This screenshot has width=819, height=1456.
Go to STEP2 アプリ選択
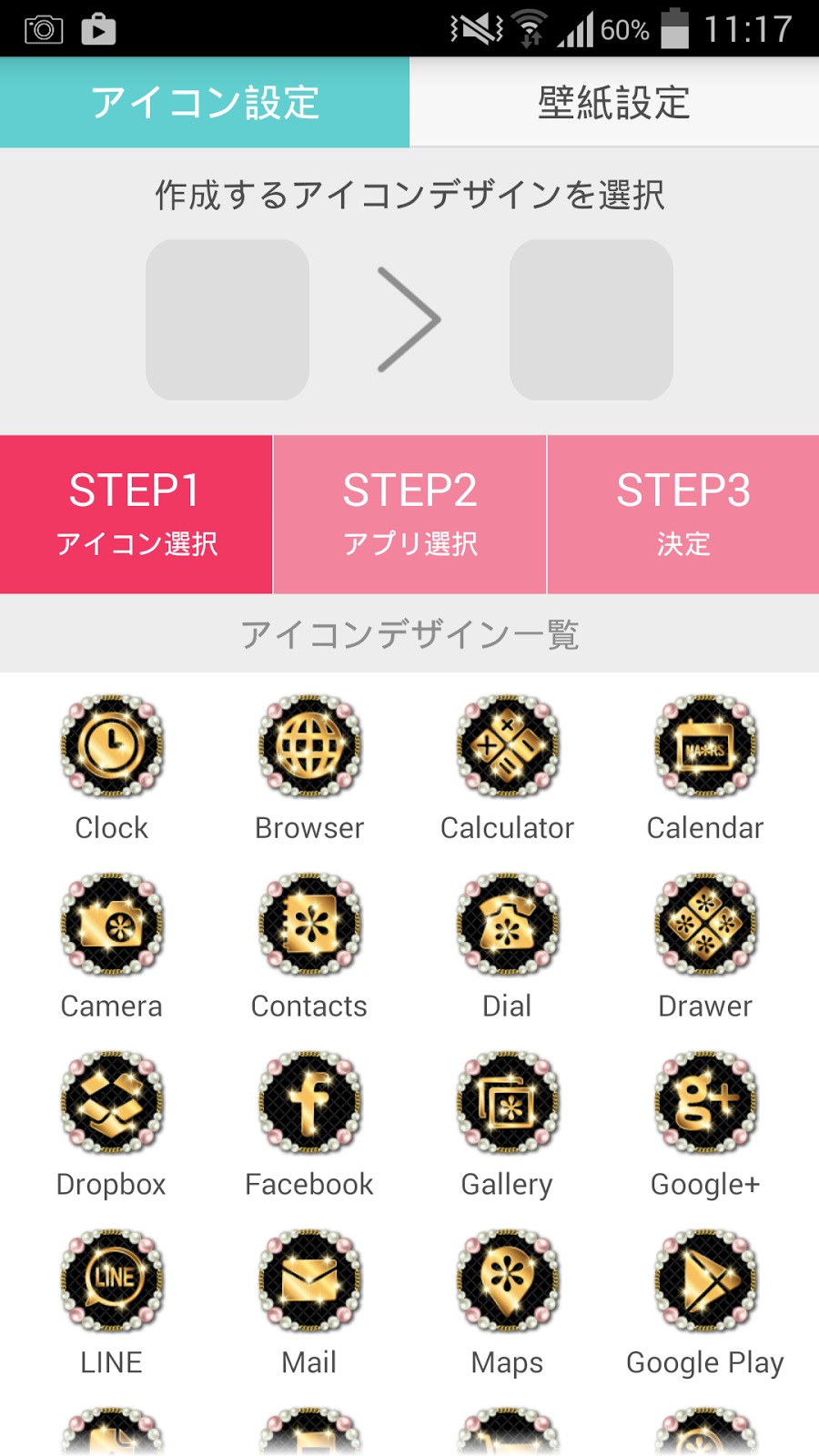(x=409, y=514)
